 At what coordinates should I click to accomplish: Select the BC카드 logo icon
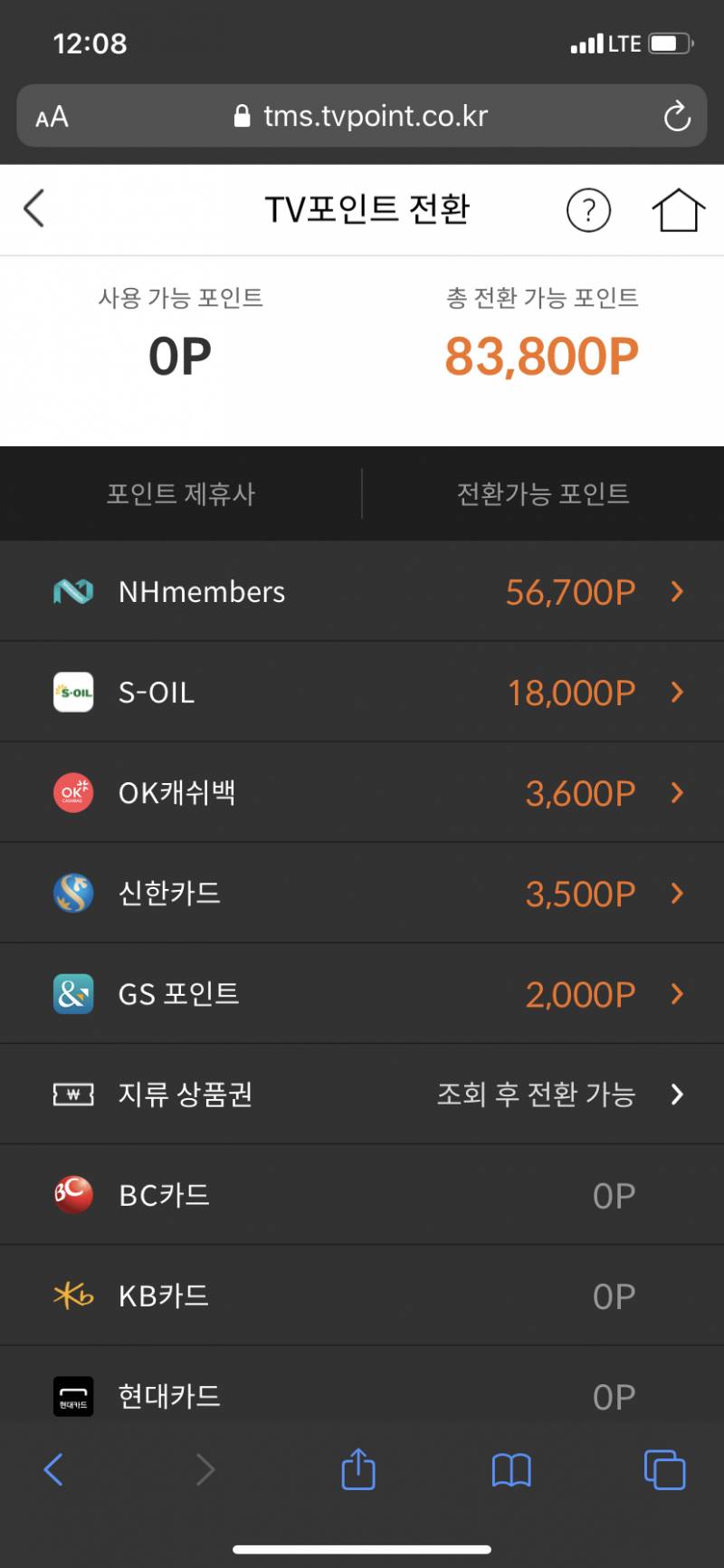73,1194
